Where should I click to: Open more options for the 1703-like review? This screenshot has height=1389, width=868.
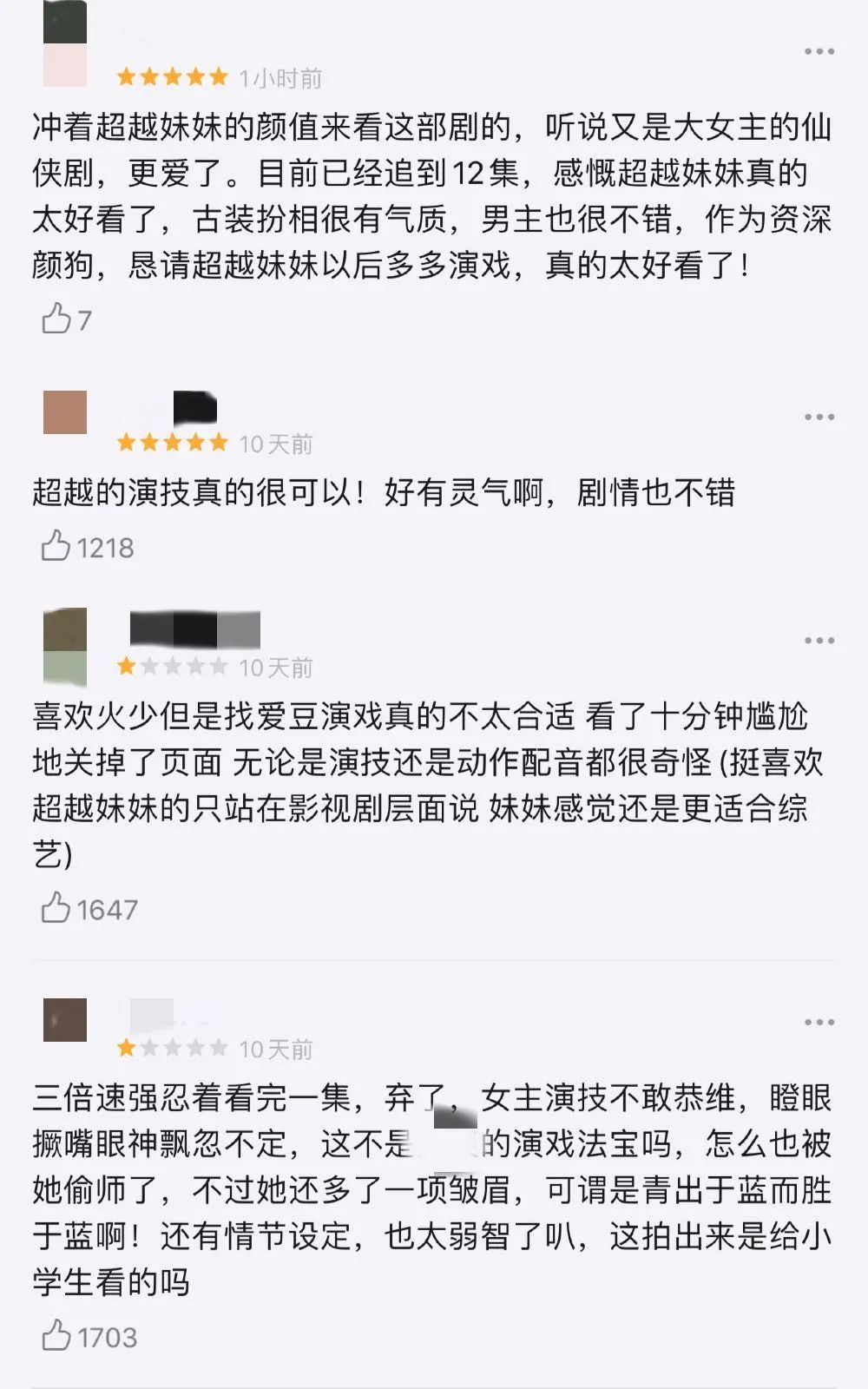[819, 1023]
